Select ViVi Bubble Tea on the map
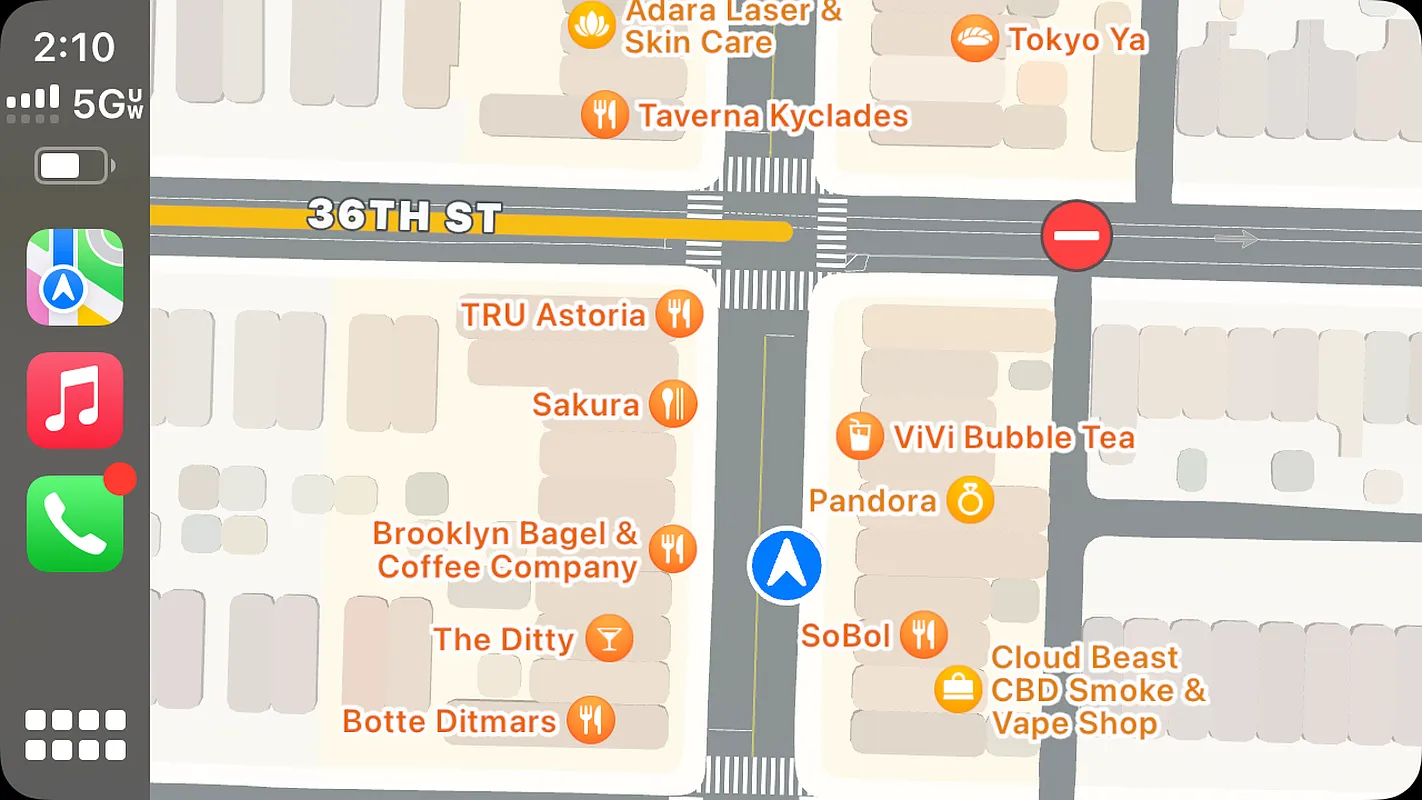 [x=860, y=437]
